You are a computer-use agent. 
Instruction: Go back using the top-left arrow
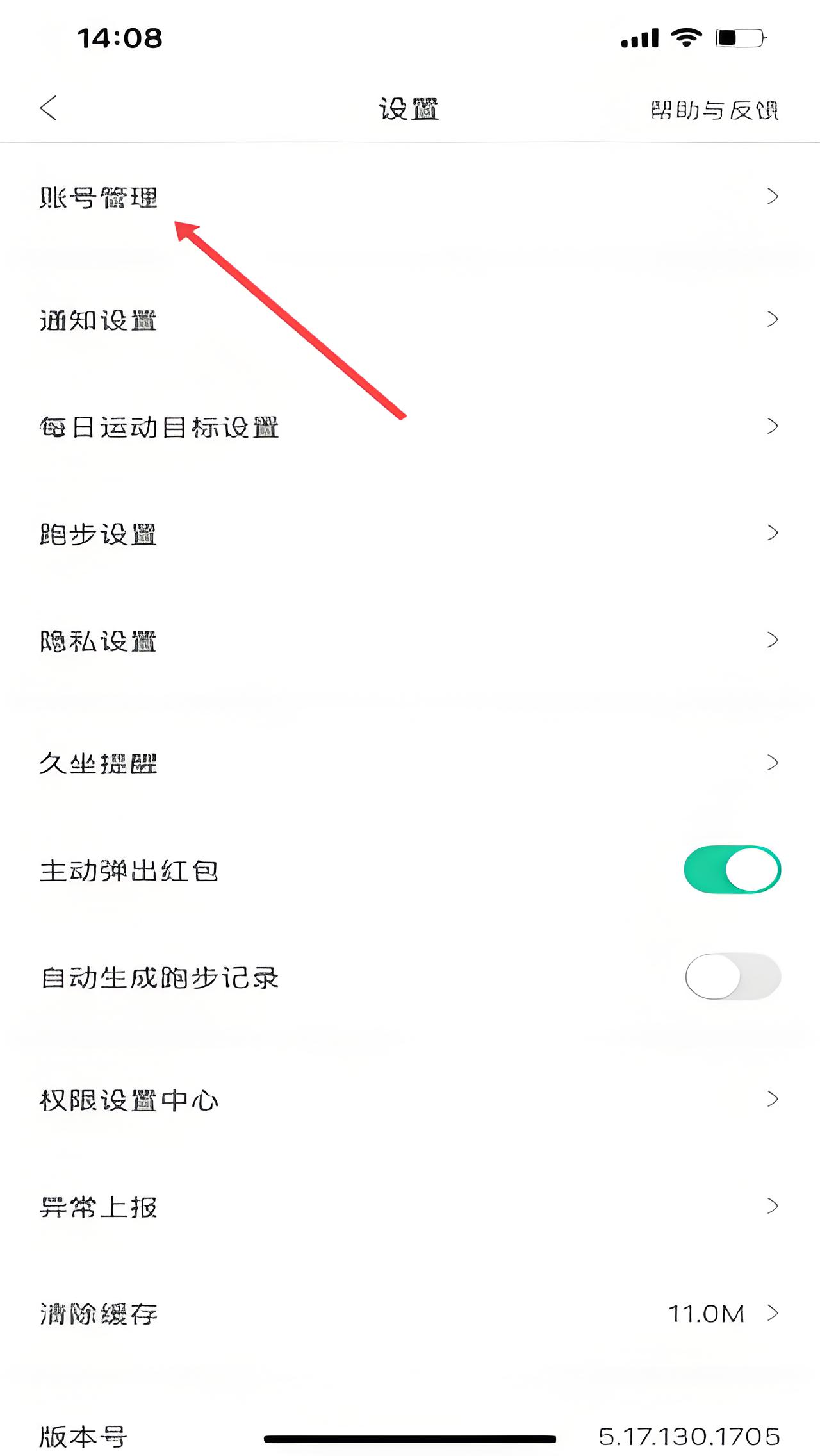(x=49, y=108)
